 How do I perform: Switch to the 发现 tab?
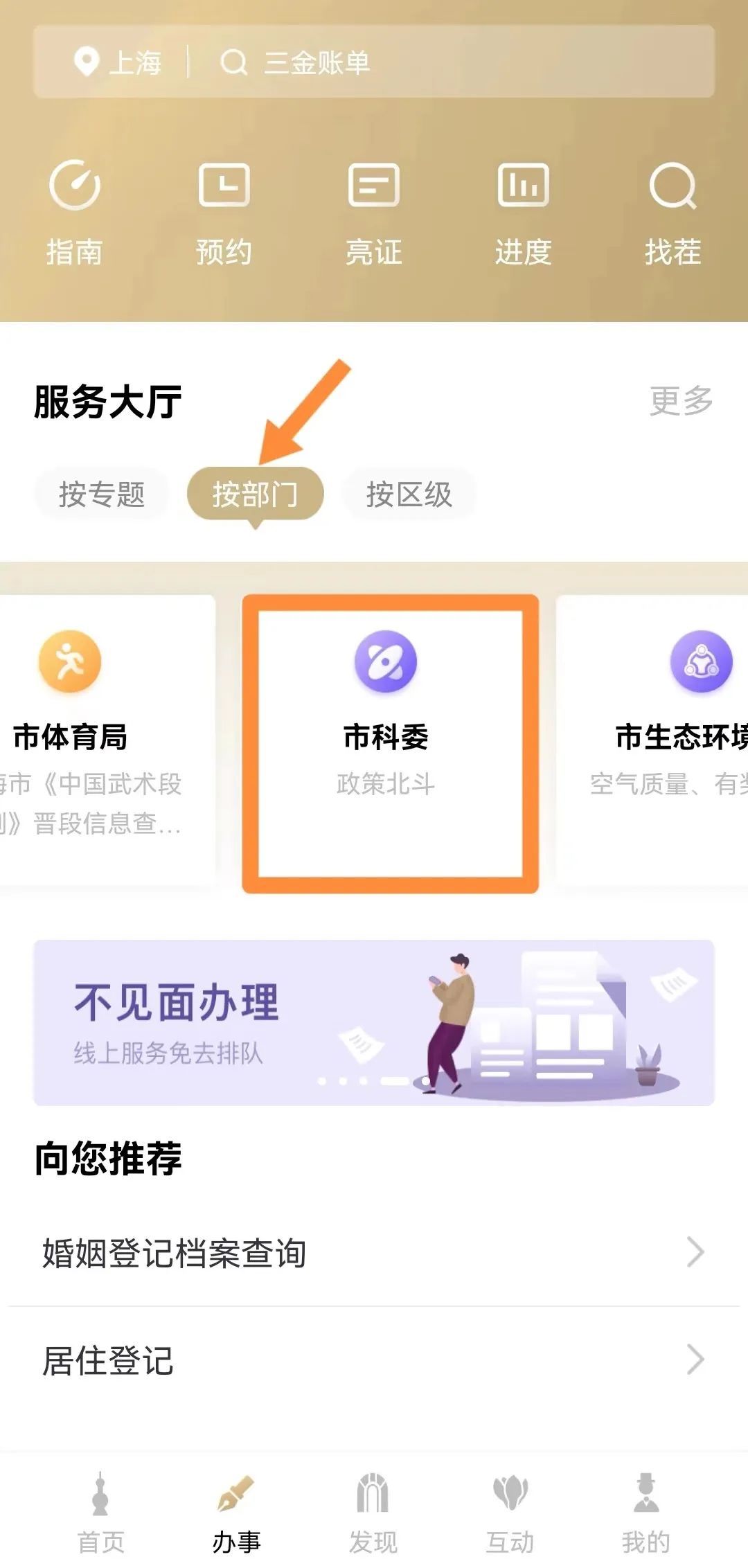click(373, 1514)
